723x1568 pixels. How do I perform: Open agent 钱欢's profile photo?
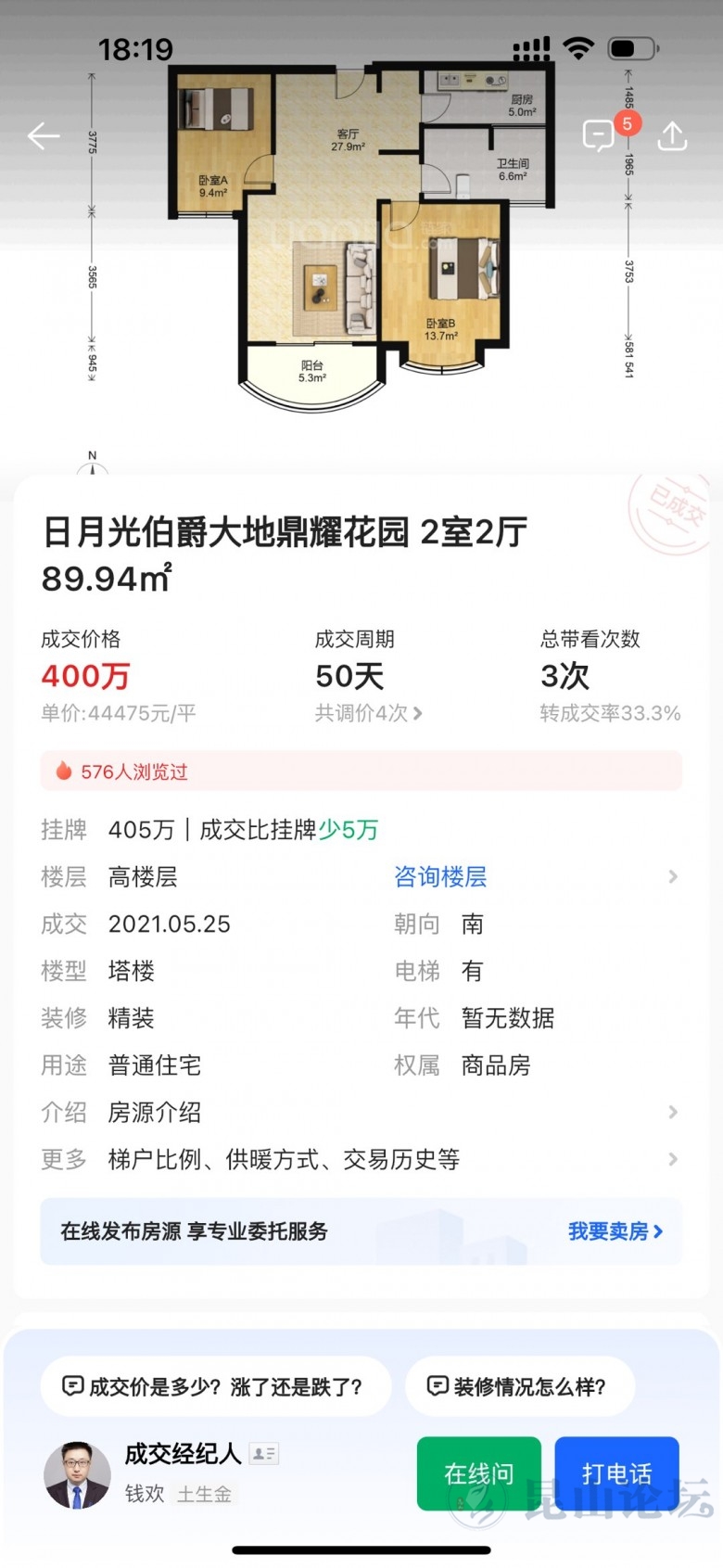point(77,1475)
